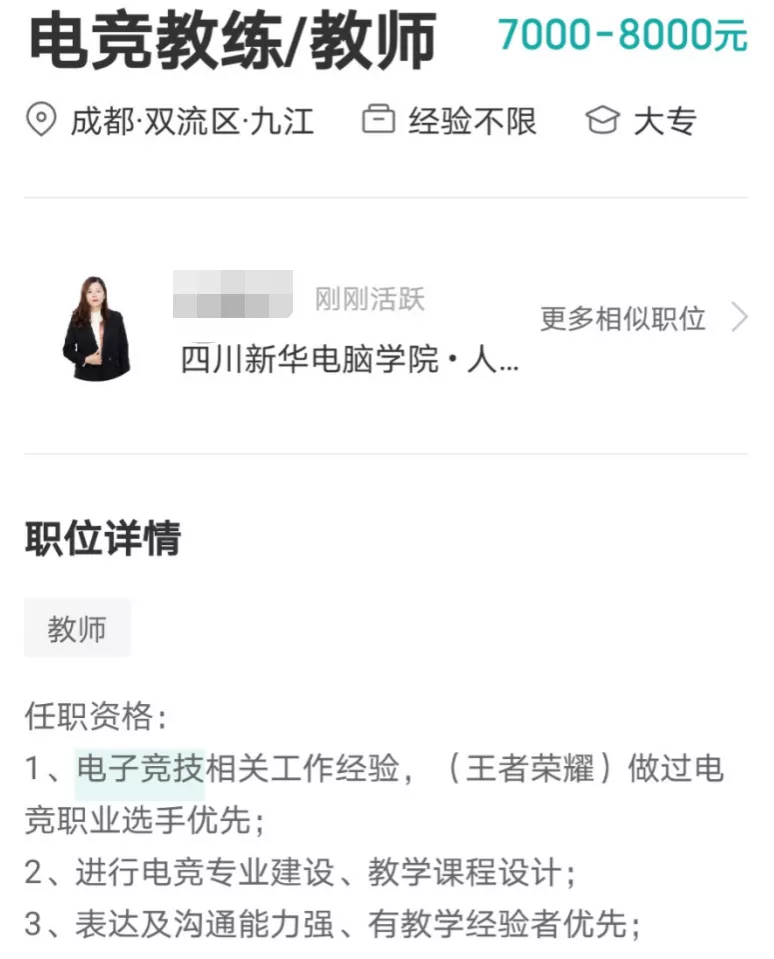Click the briefcase experience icon
Viewport: 774px width, 959px height.
(x=377, y=119)
